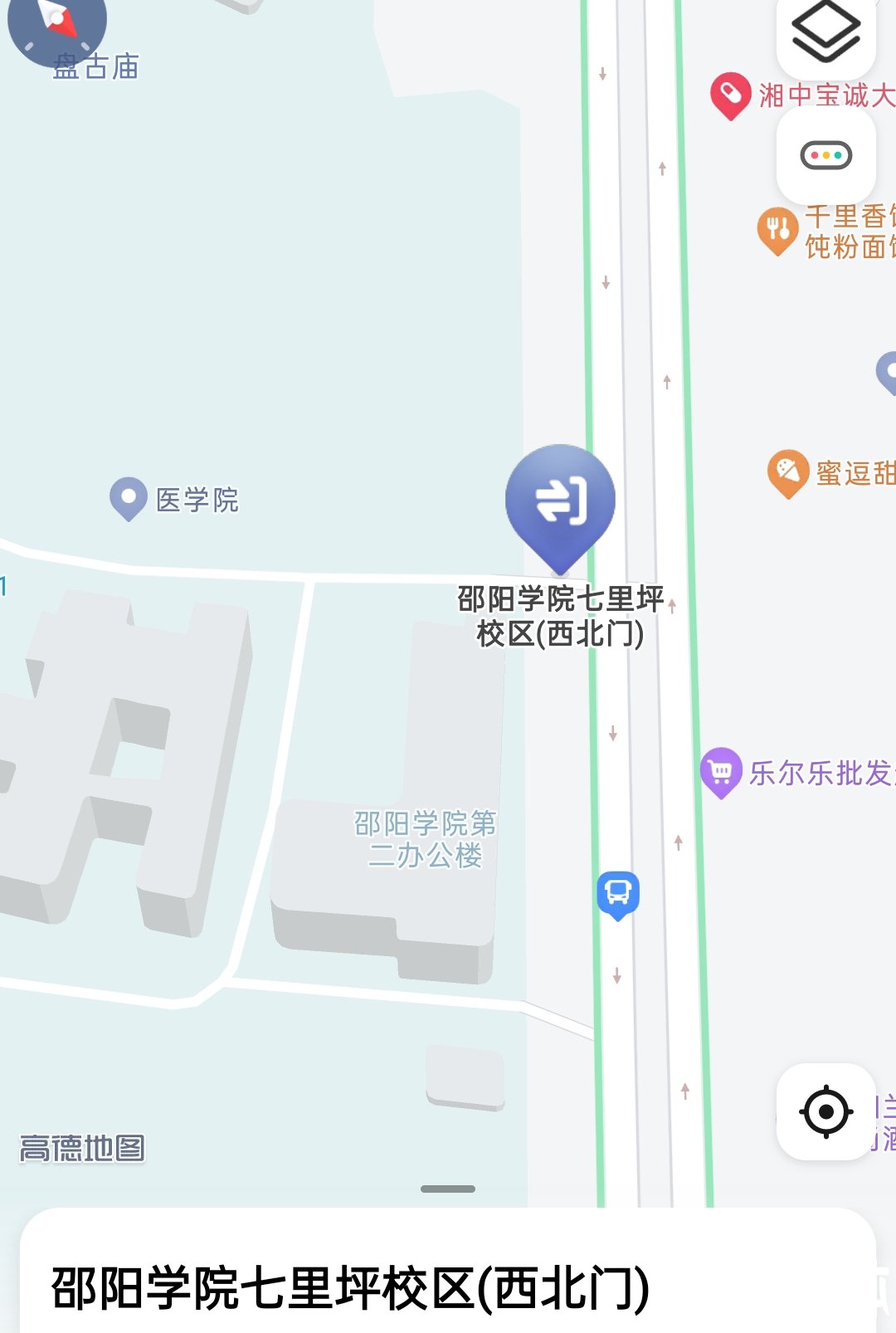This screenshot has width=896, height=1333.
Task: Select the 邵阳学院七里坪校区(西北门) pin
Action: (561, 504)
